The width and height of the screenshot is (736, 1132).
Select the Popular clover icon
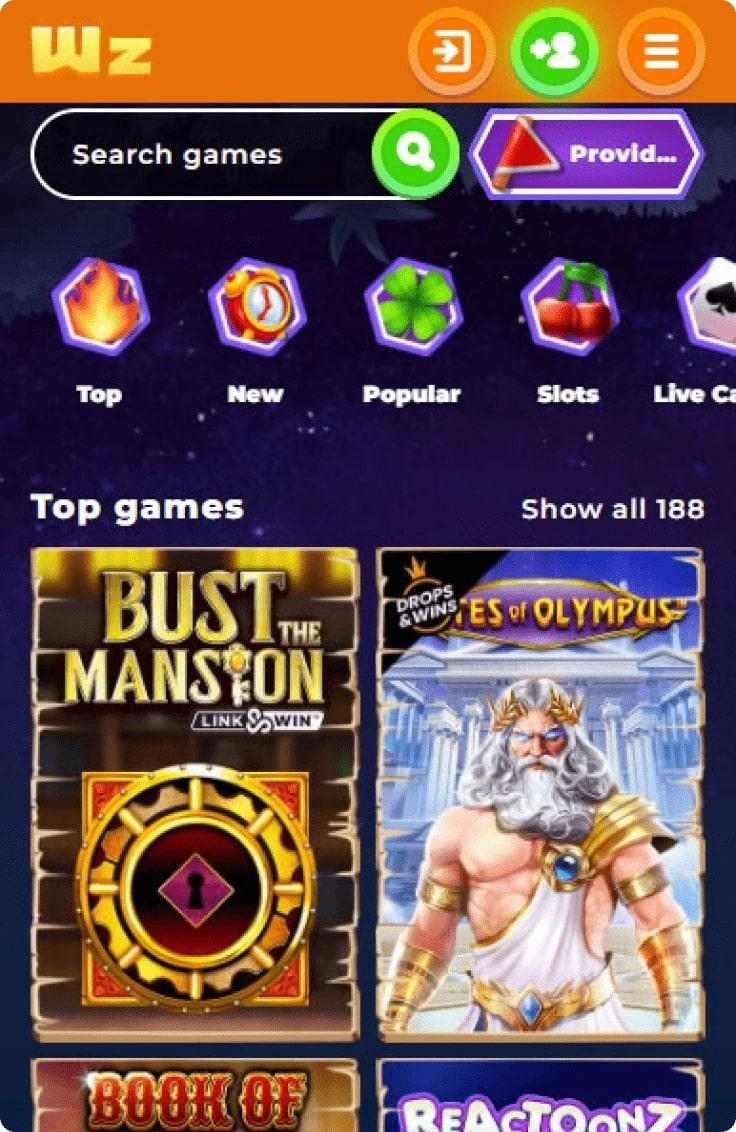(411, 305)
